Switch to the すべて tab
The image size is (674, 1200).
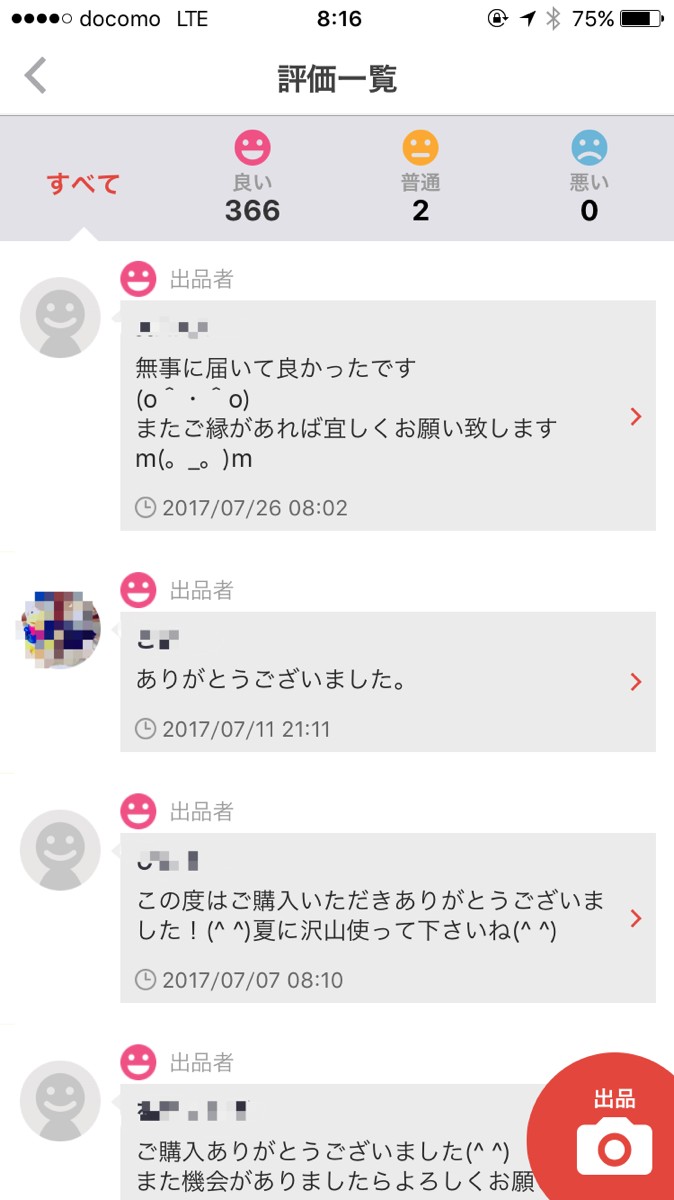(83, 184)
